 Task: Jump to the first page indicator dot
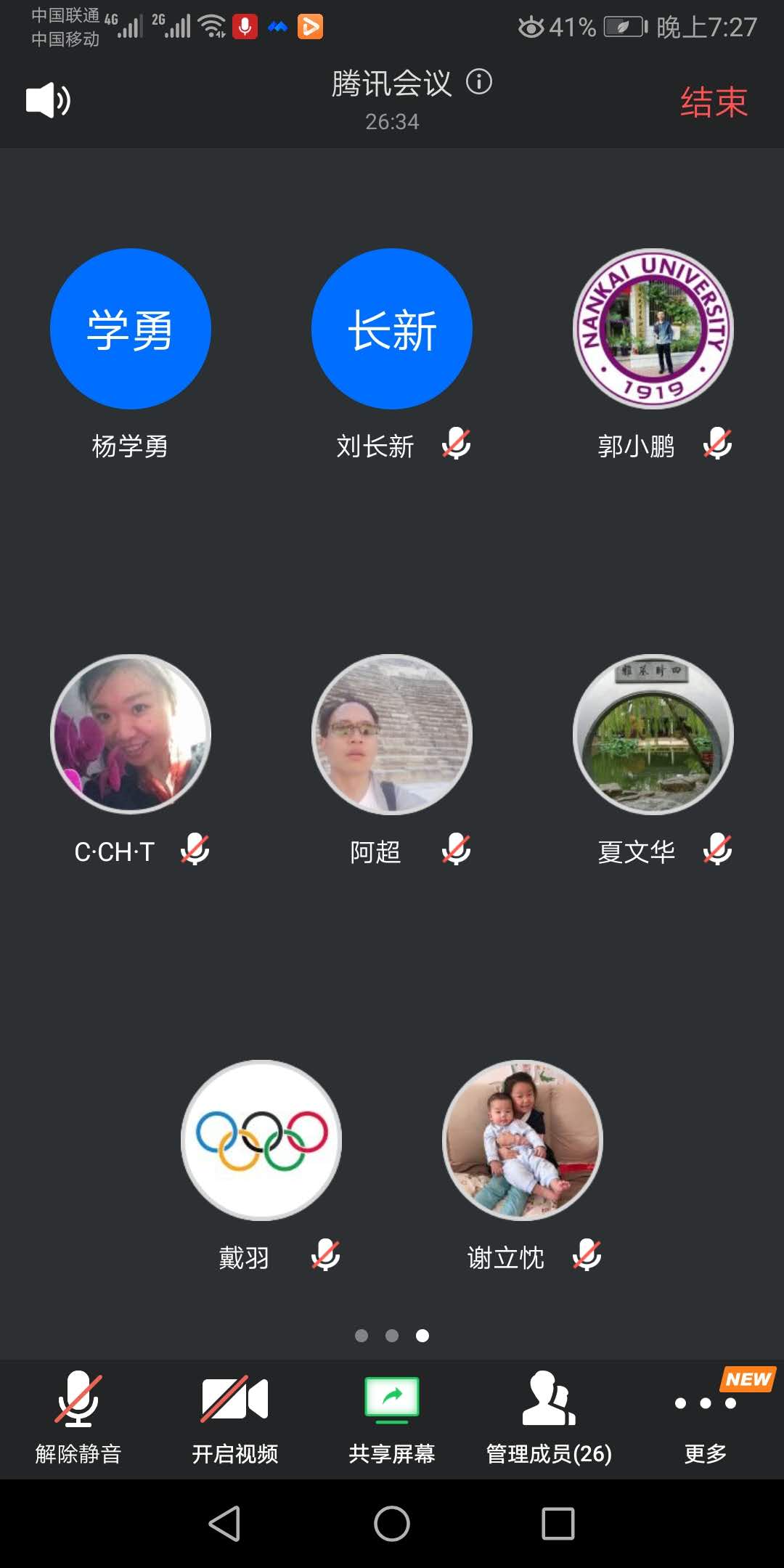362,1336
